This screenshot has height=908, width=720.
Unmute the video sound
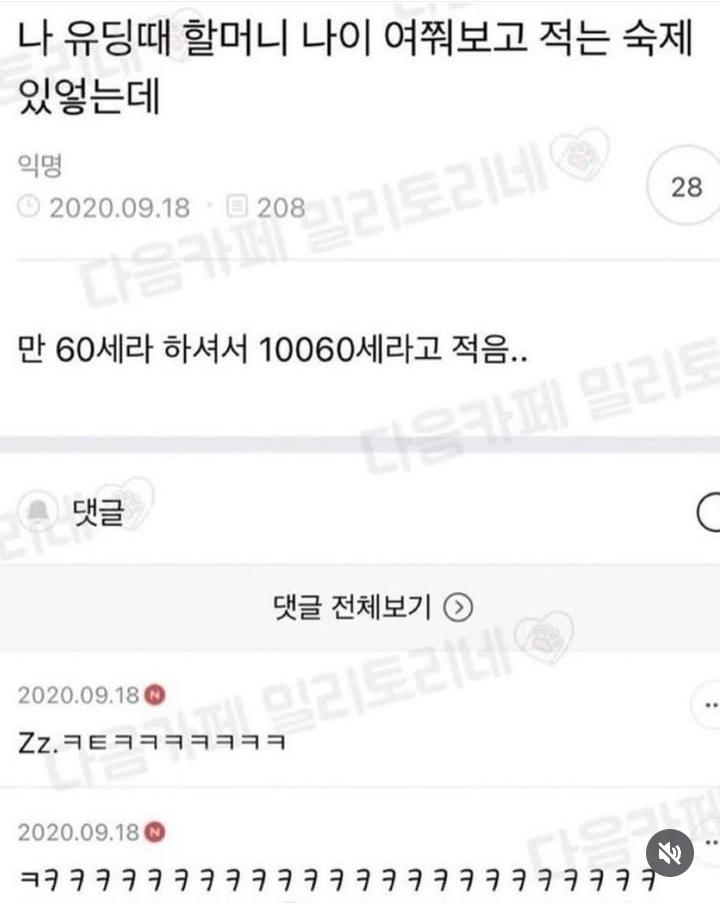pyautogui.click(x=669, y=852)
